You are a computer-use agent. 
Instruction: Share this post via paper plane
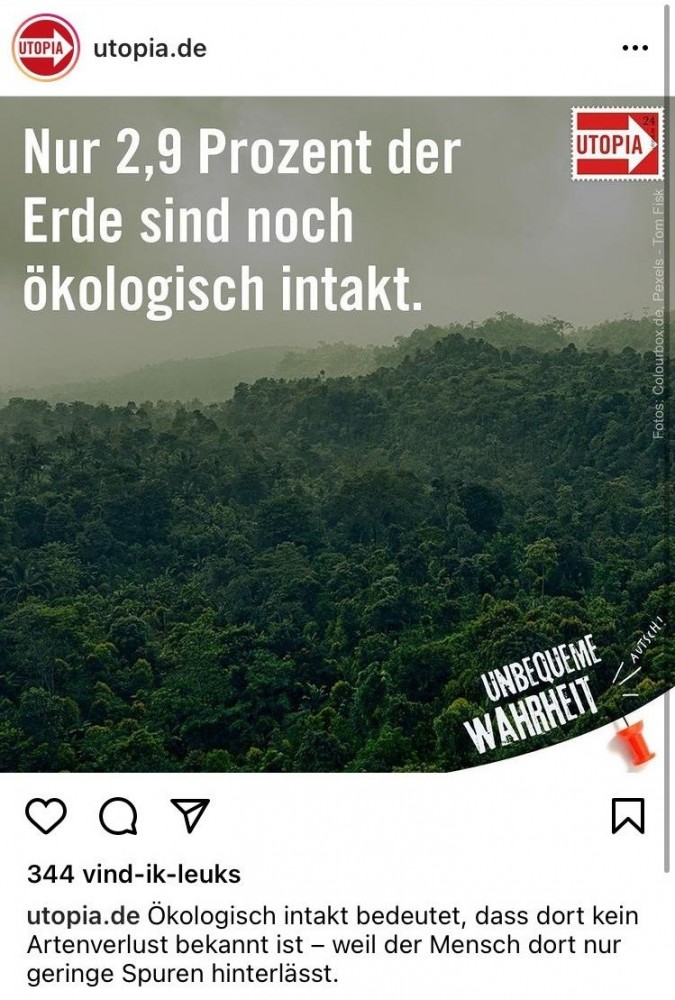[189, 815]
